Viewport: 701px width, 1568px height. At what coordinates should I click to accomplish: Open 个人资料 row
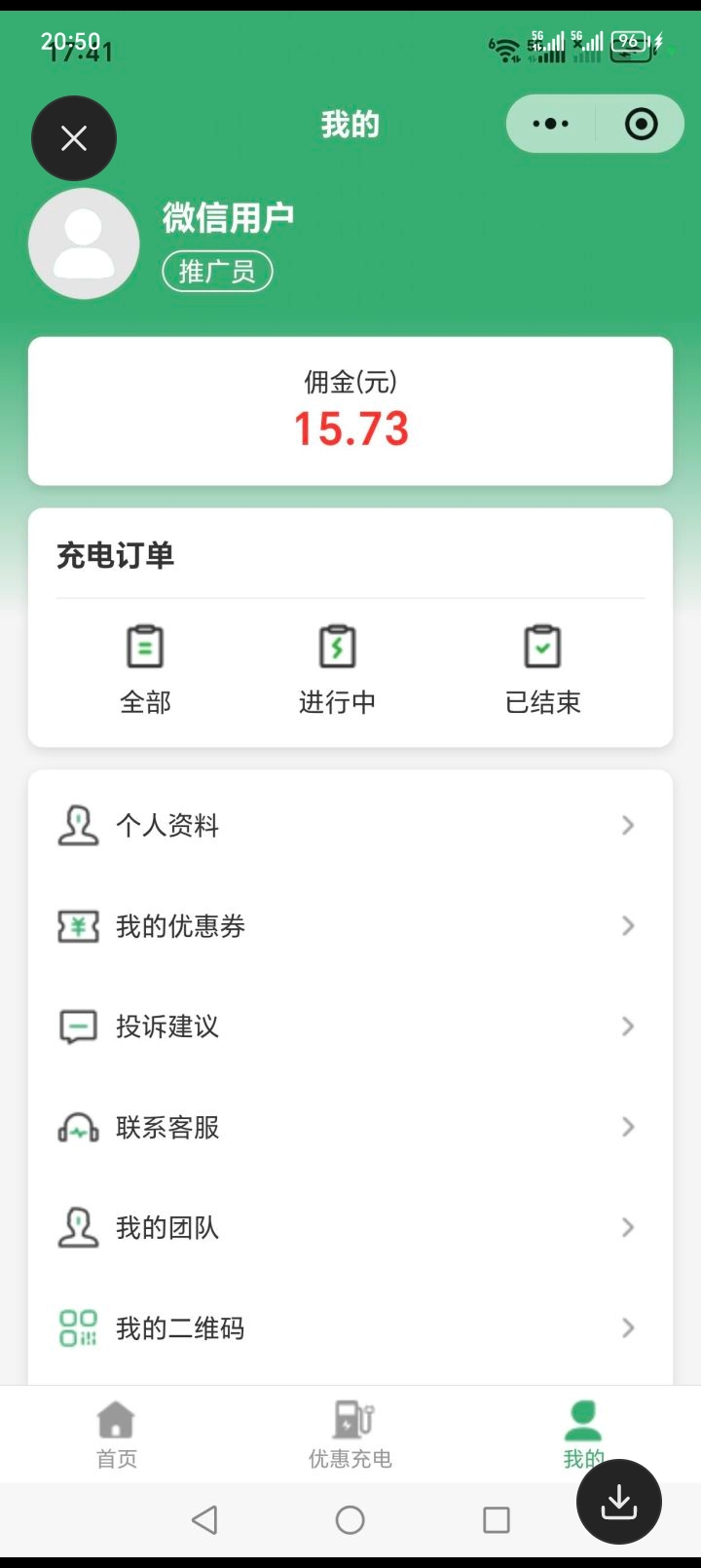tap(350, 826)
